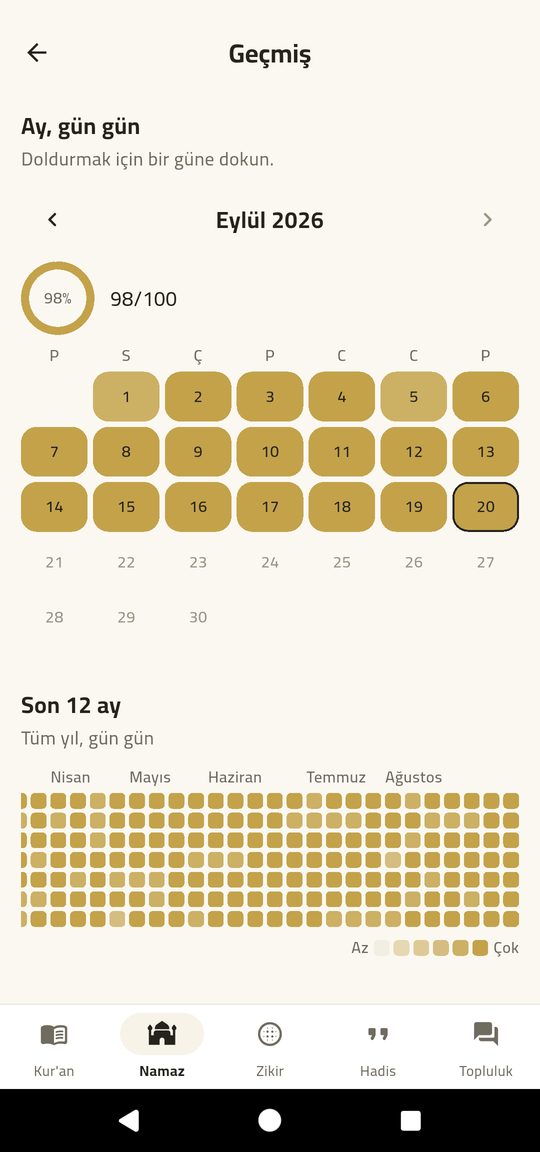The width and height of the screenshot is (540, 1152).
Task: Show the previous month before Eylül 2026
Action: tap(52, 220)
